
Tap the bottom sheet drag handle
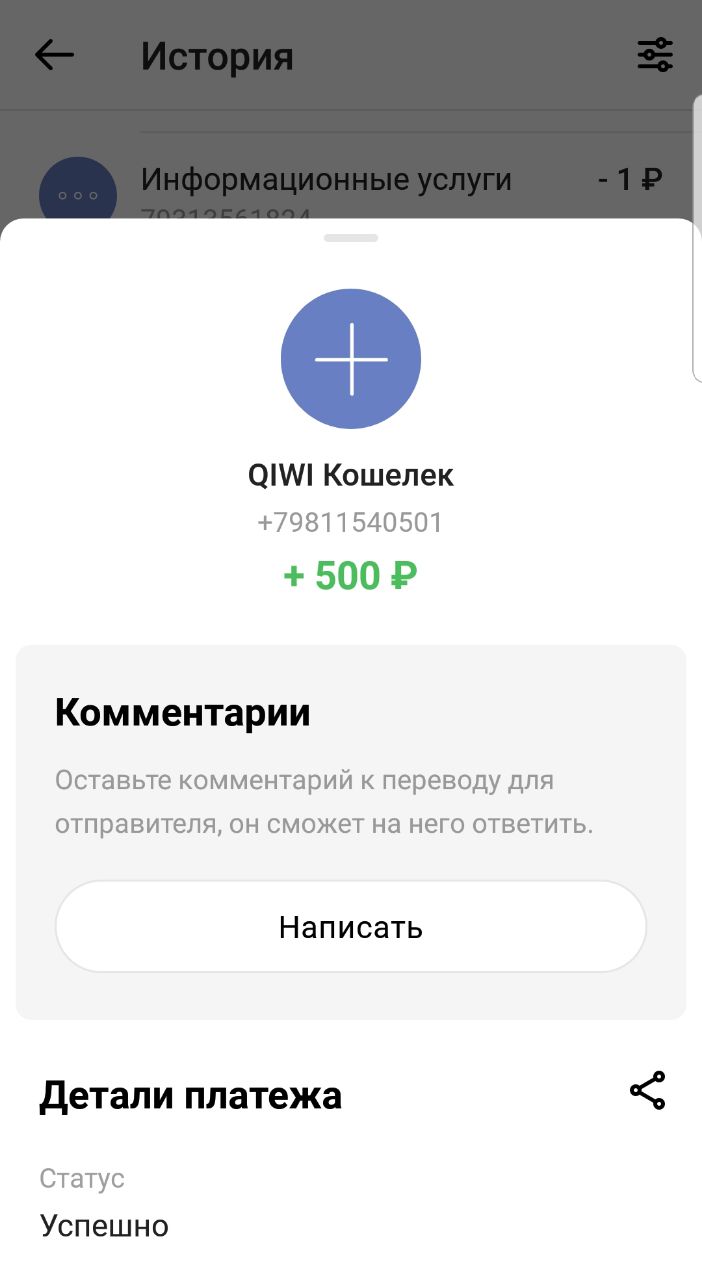[351, 238]
